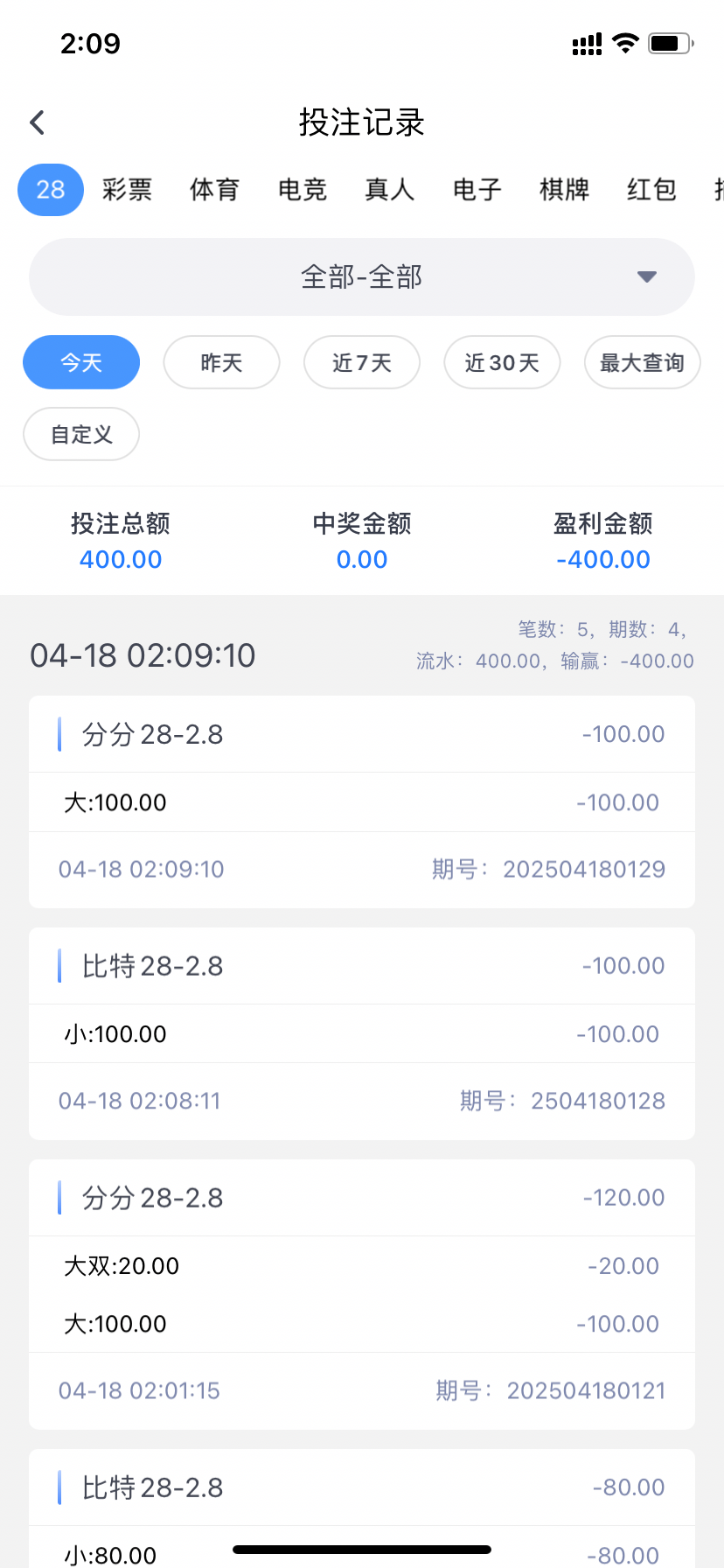Tap the 28 tab
The image size is (724, 1568).
coord(51,190)
